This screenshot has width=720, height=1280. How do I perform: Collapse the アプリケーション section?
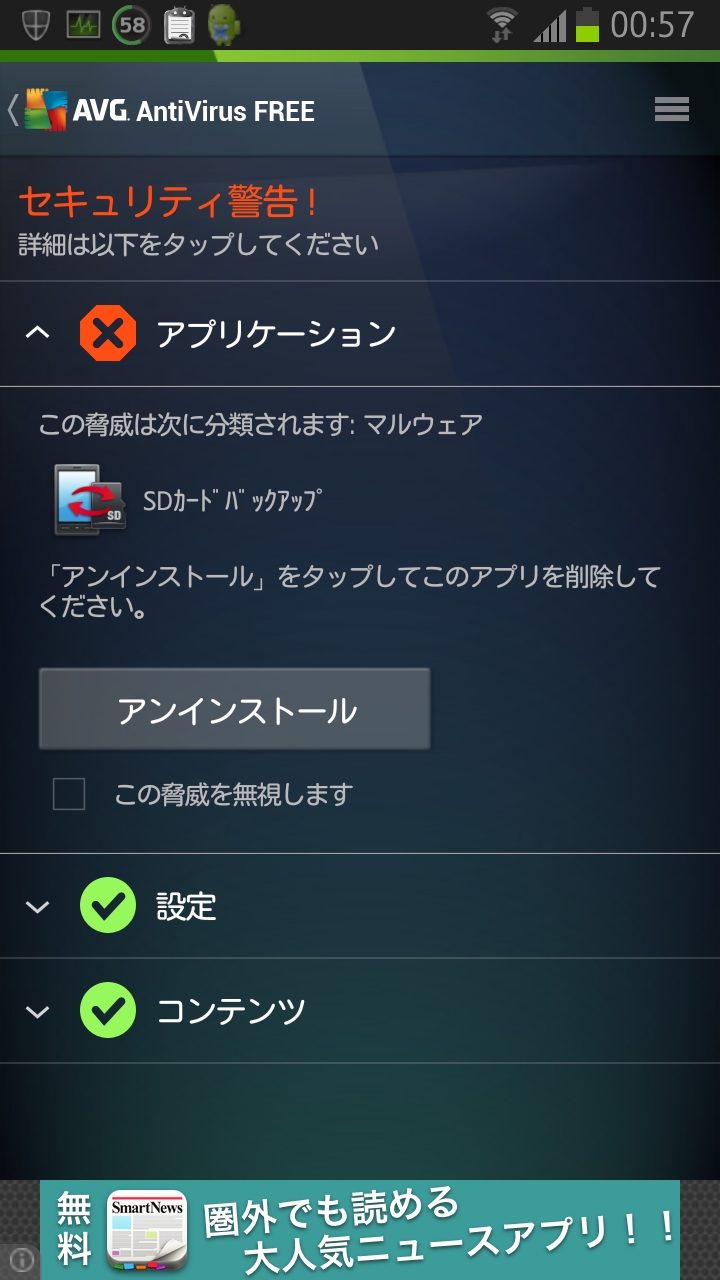[360, 334]
